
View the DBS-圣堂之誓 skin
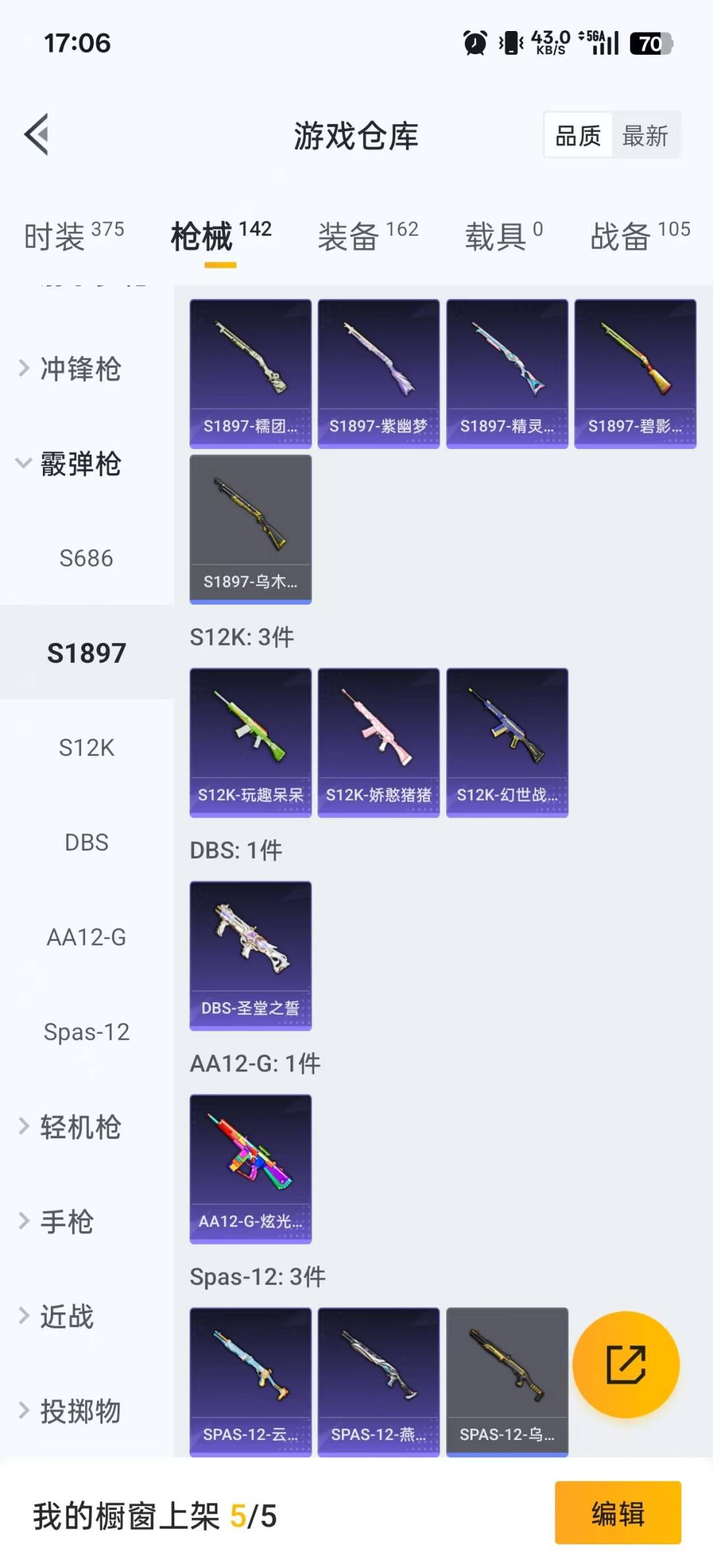pyautogui.click(x=250, y=955)
